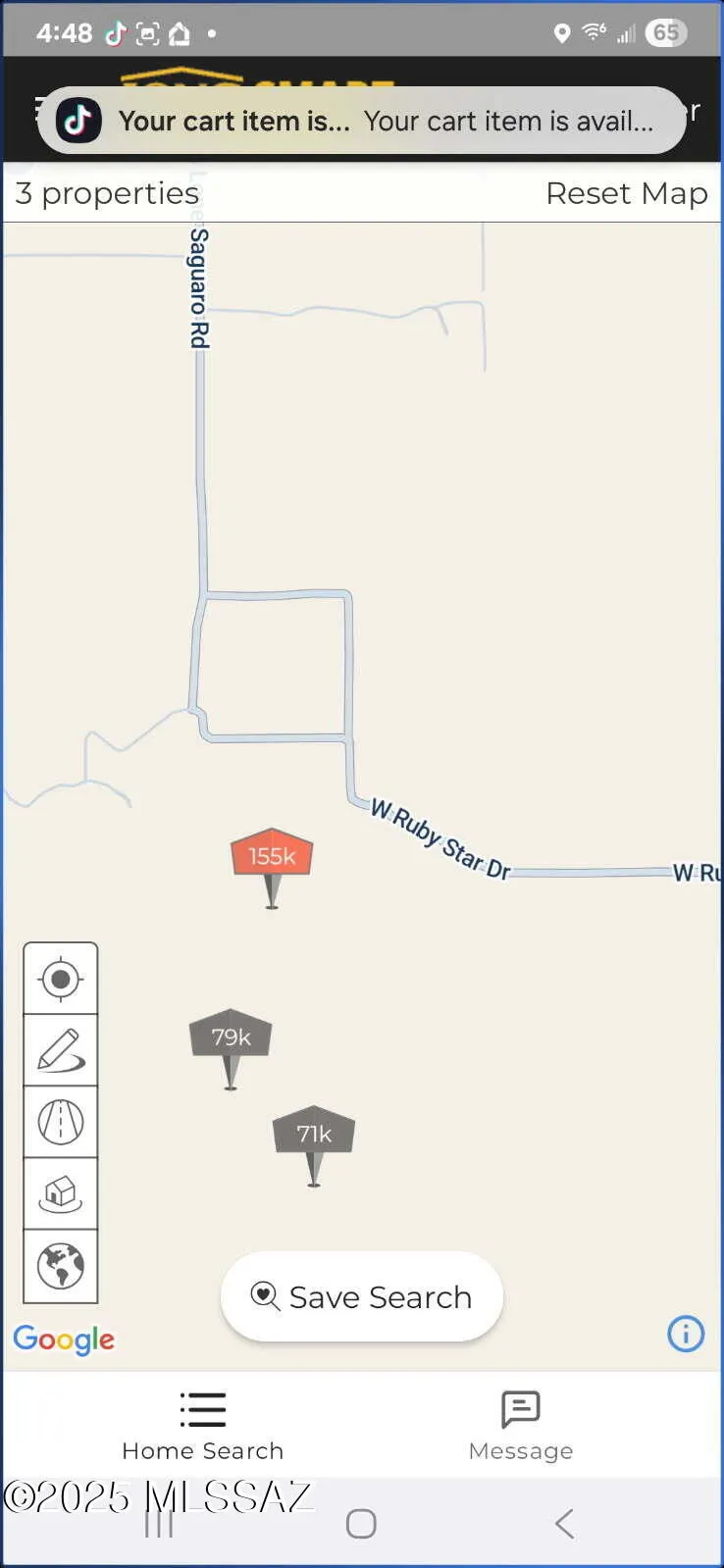Activate the draw-on-map pencil tool
Viewport: 724px width, 1568px height.
point(61,1050)
